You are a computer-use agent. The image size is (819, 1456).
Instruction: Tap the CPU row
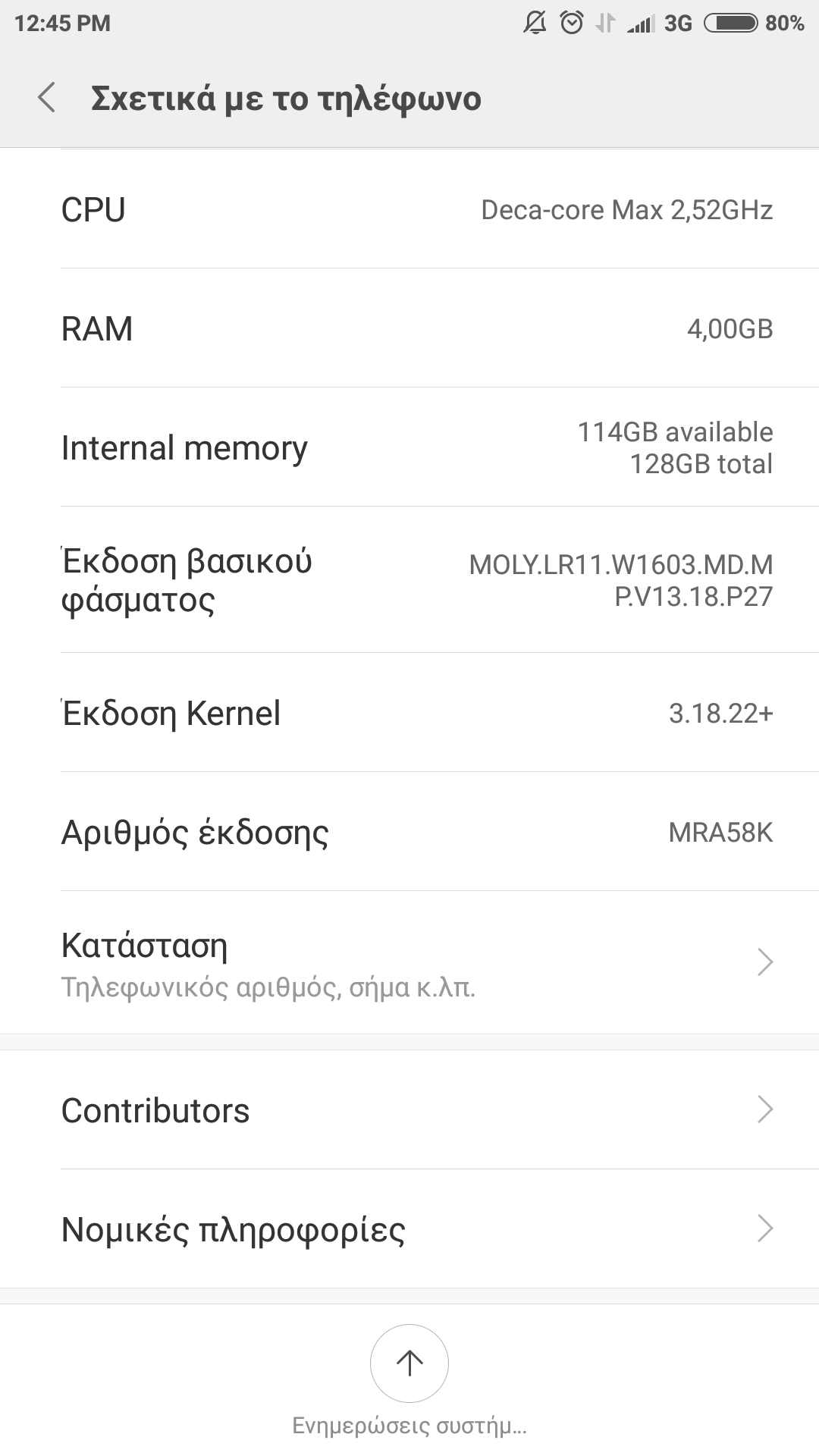coord(409,209)
